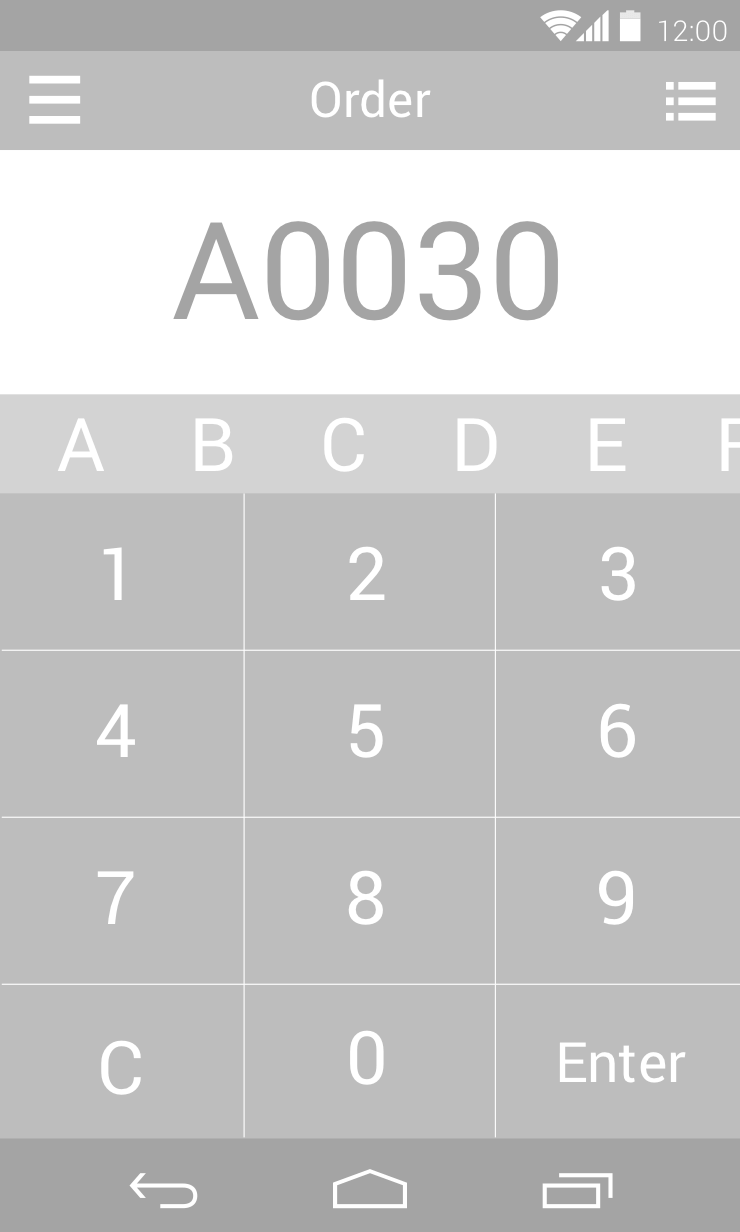Open the order list icon
The image size is (740, 1232).
pyautogui.click(x=691, y=101)
